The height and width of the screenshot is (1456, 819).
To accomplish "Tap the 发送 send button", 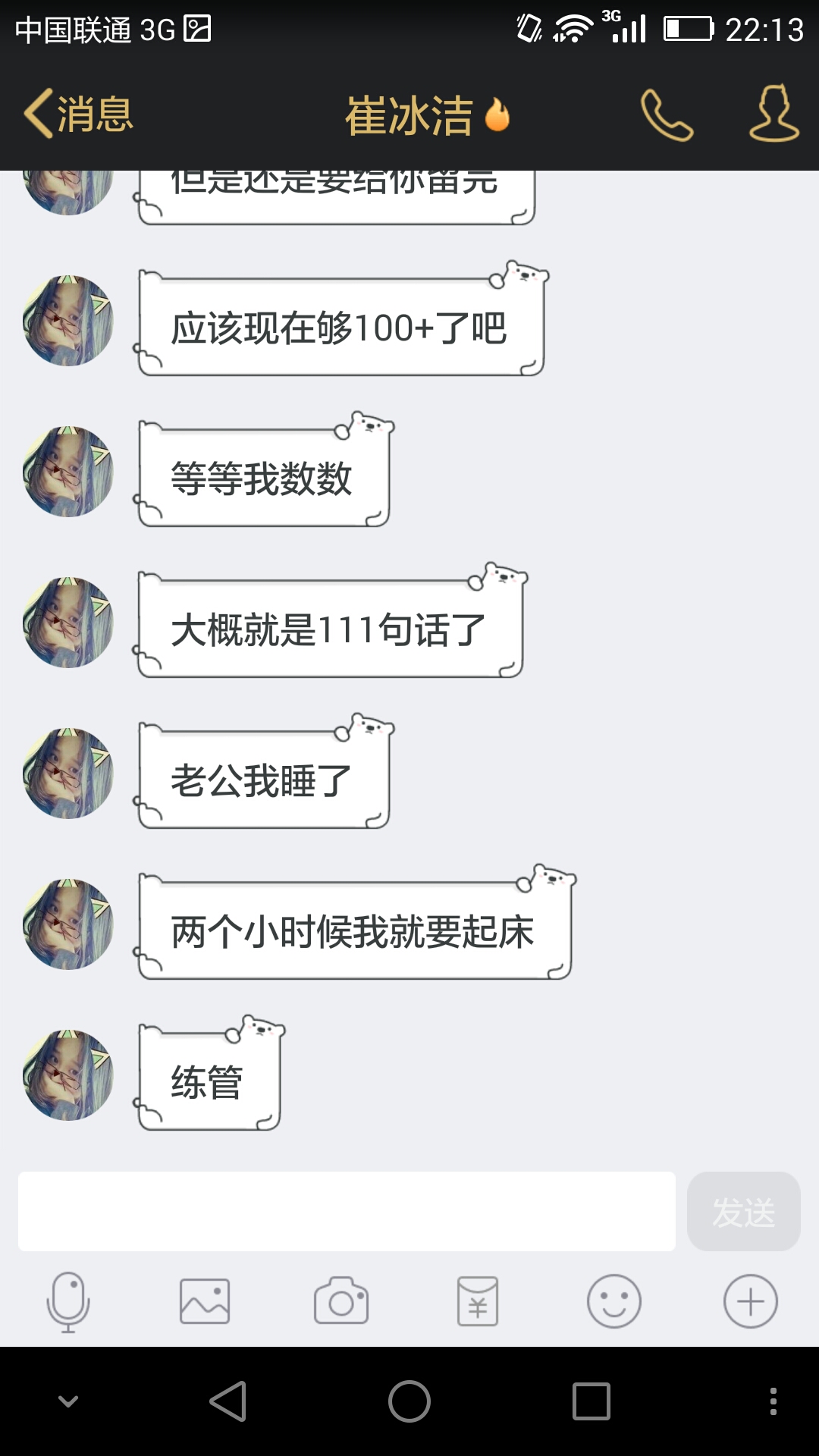I will pos(743,1211).
